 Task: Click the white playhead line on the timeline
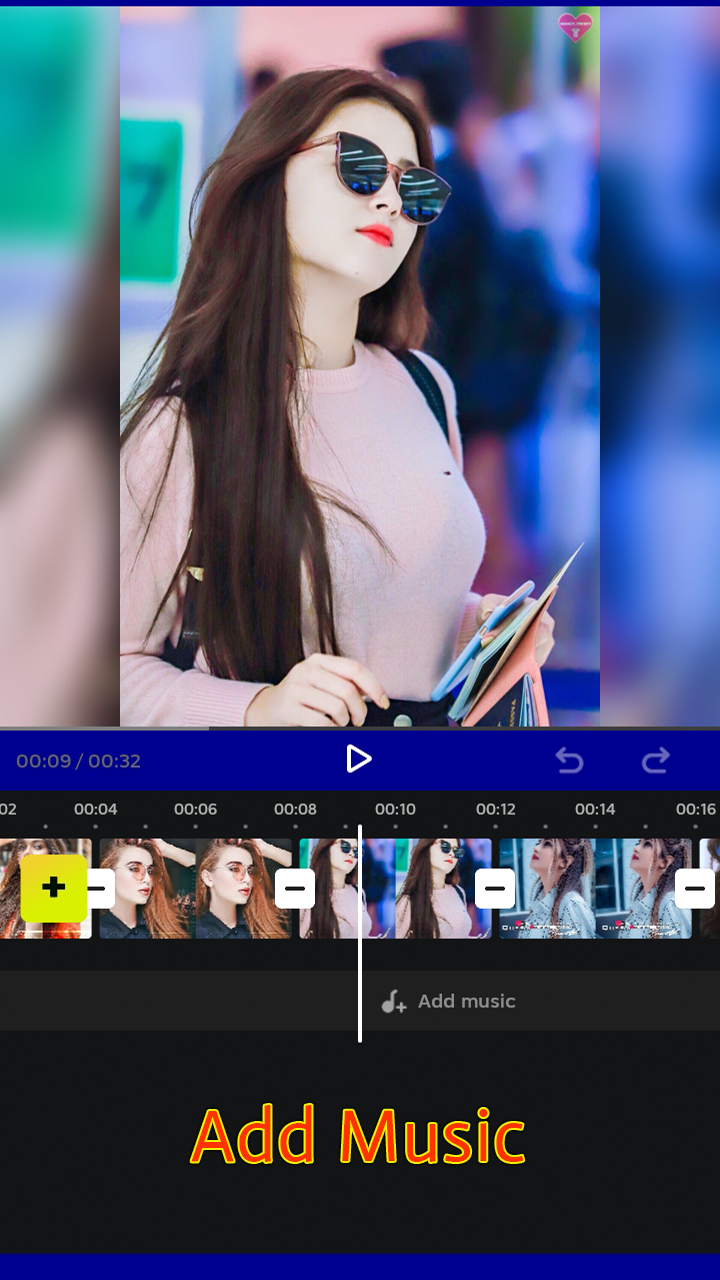(360, 930)
